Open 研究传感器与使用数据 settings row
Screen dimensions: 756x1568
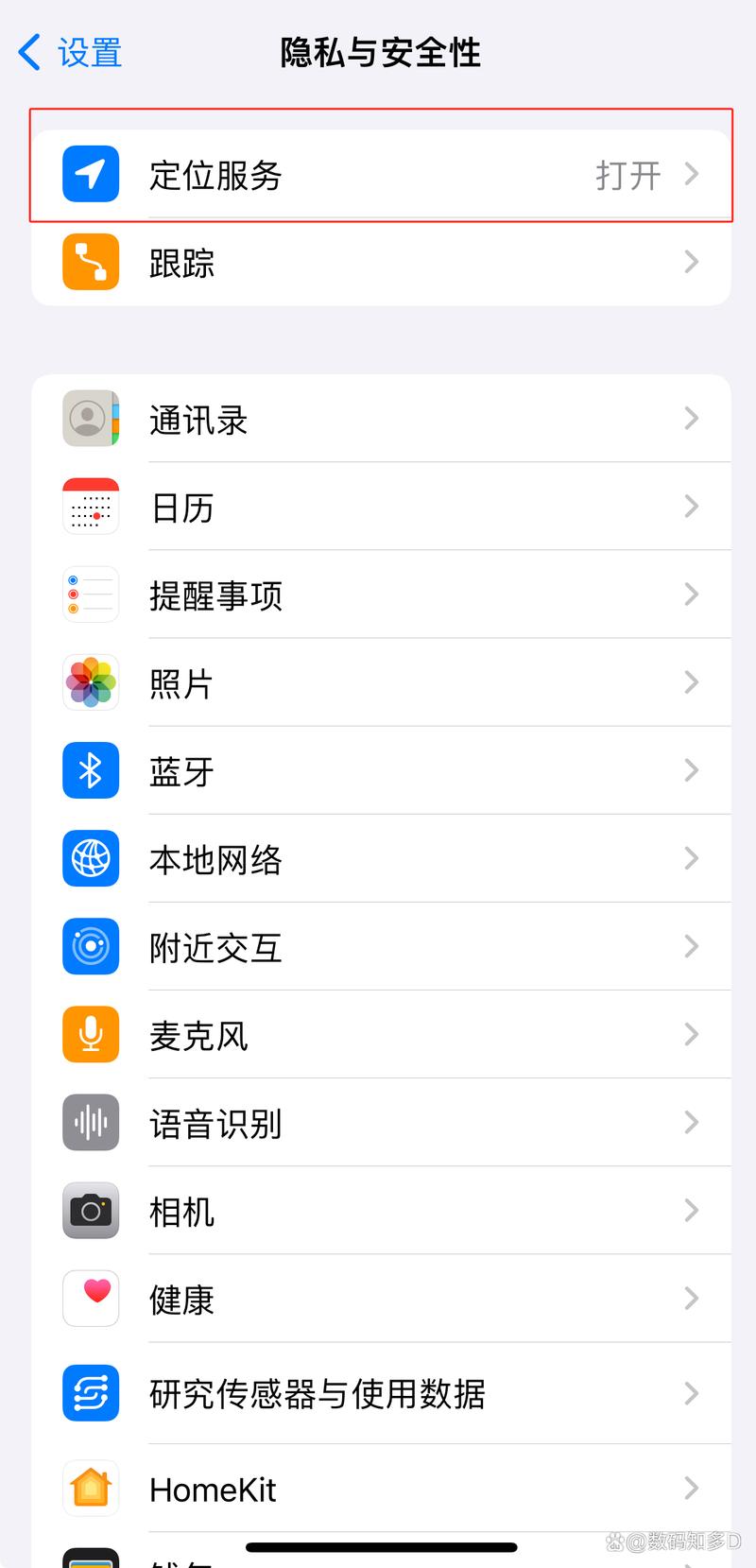pos(378,1392)
